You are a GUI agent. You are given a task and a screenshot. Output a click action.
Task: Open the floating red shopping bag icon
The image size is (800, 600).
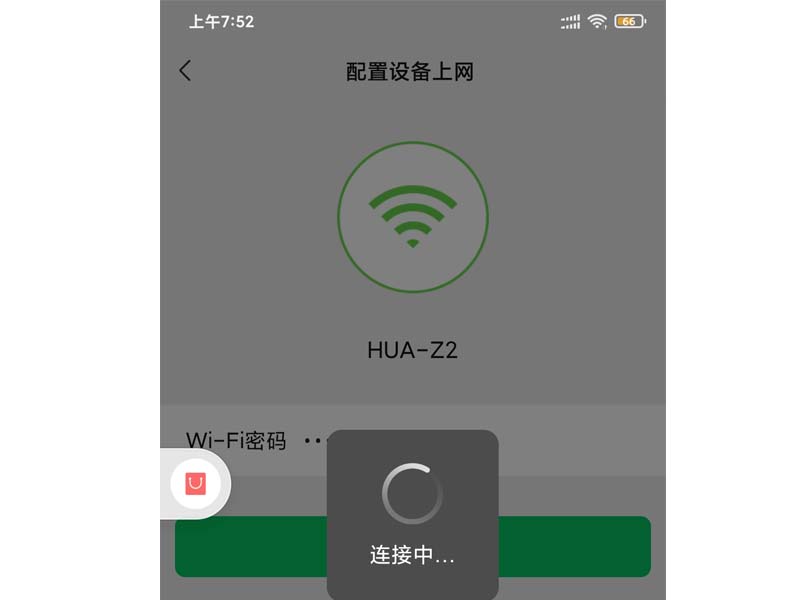(195, 484)
